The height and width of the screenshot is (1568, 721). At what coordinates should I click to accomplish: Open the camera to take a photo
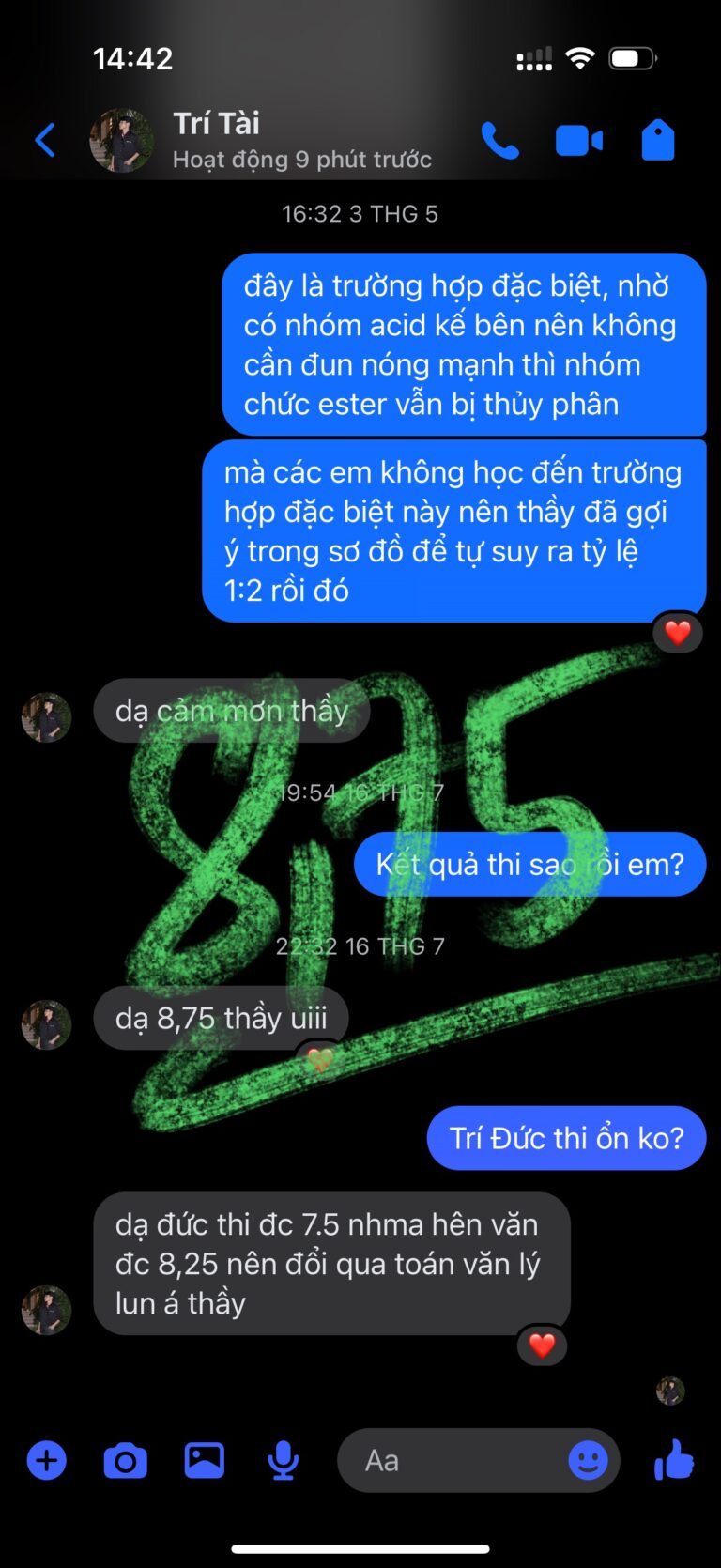125,1461
